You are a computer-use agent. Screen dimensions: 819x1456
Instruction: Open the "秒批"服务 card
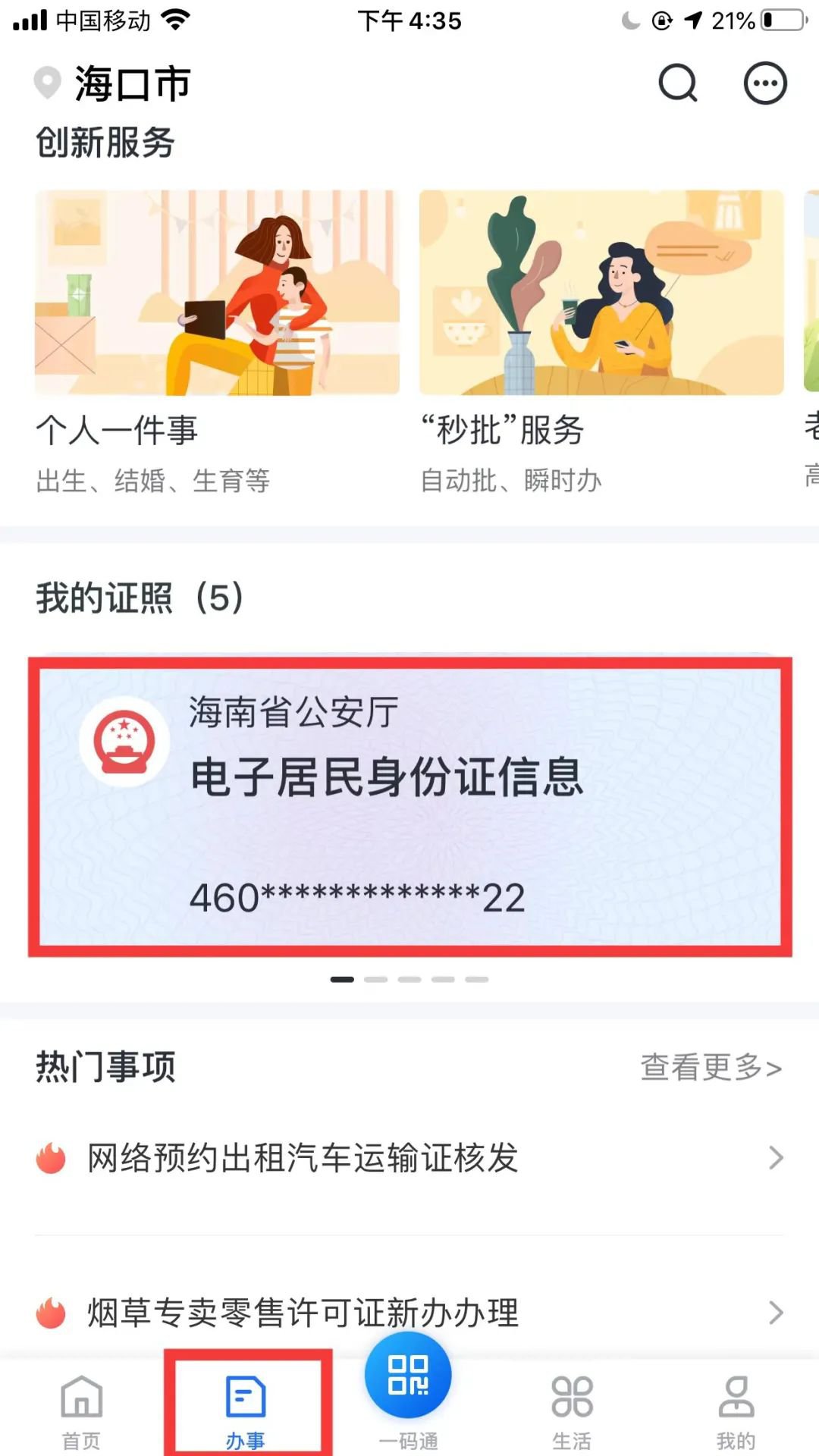click(x=601, y=293)
